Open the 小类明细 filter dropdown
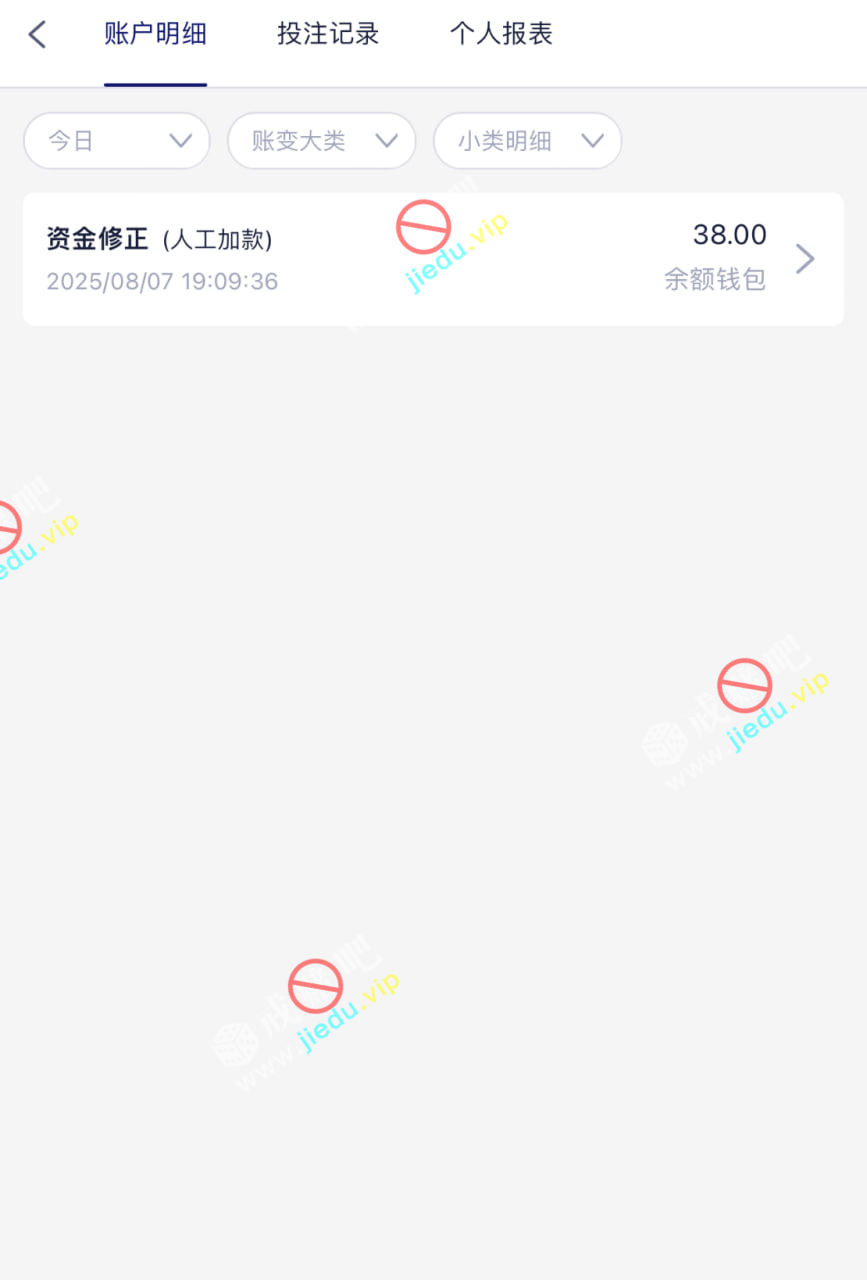The image size is (867, 1280). [x=527, y=141]
